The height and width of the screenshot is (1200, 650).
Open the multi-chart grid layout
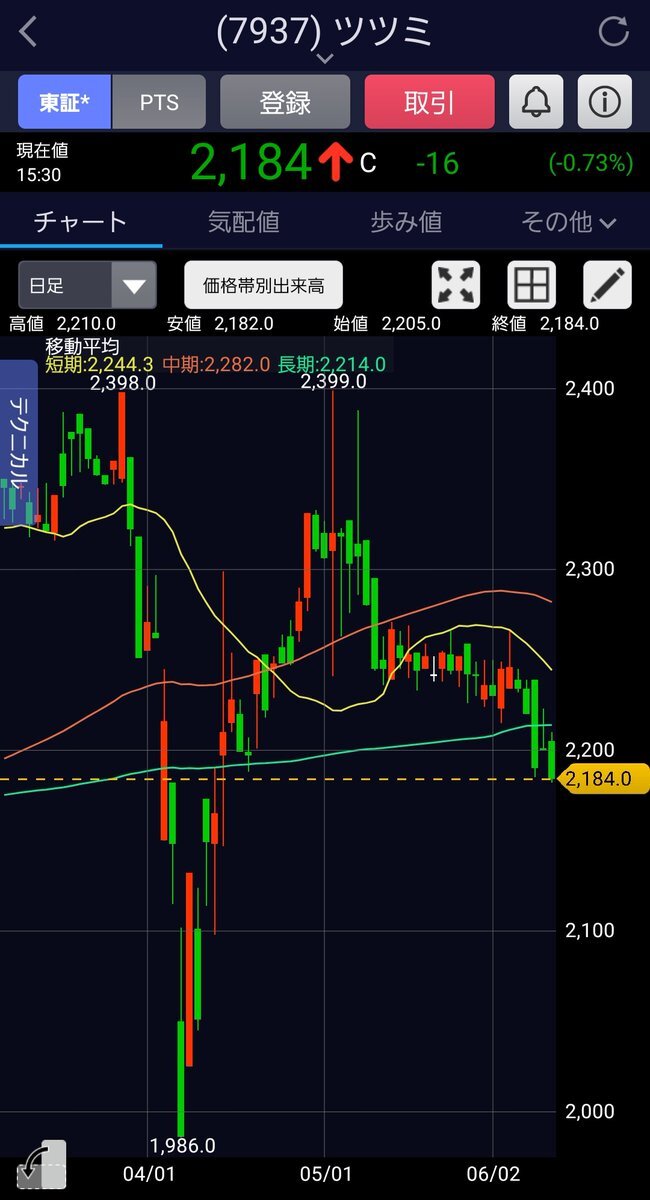click(532, 286)
